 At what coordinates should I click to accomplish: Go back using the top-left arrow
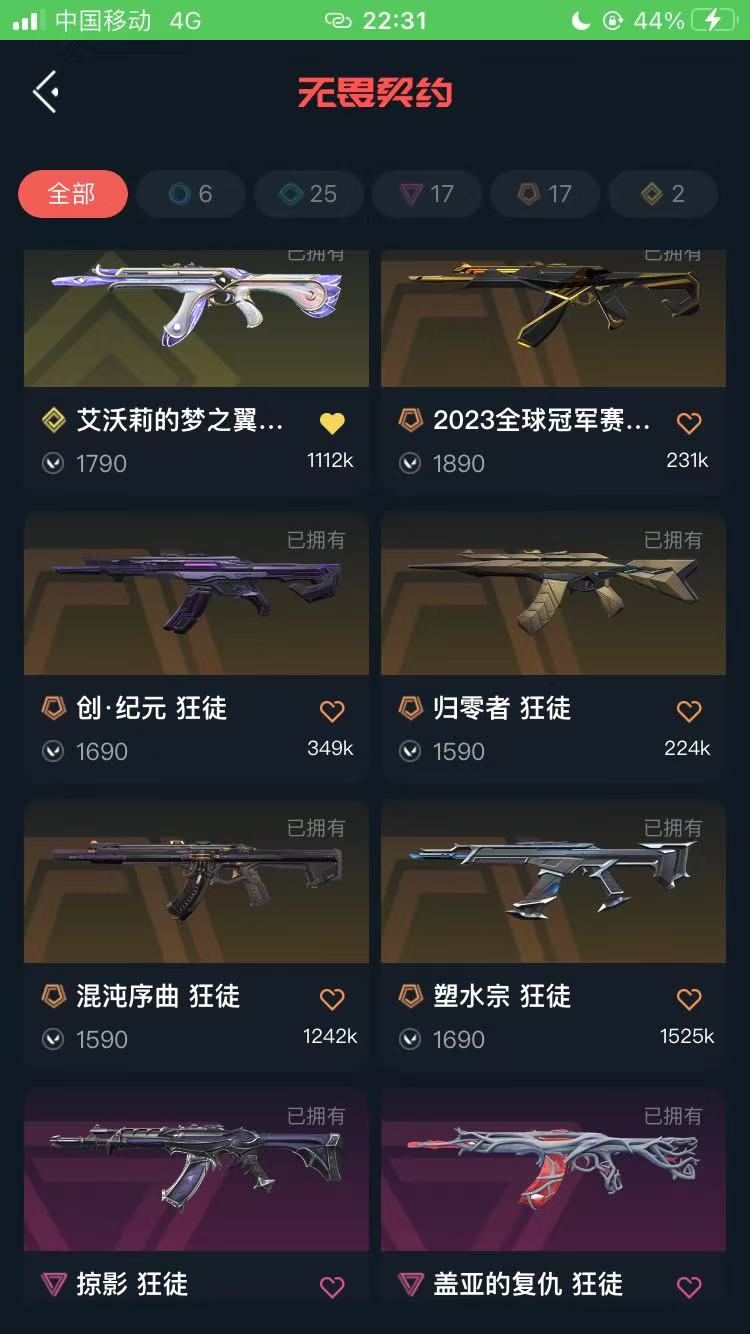point(45,93)
